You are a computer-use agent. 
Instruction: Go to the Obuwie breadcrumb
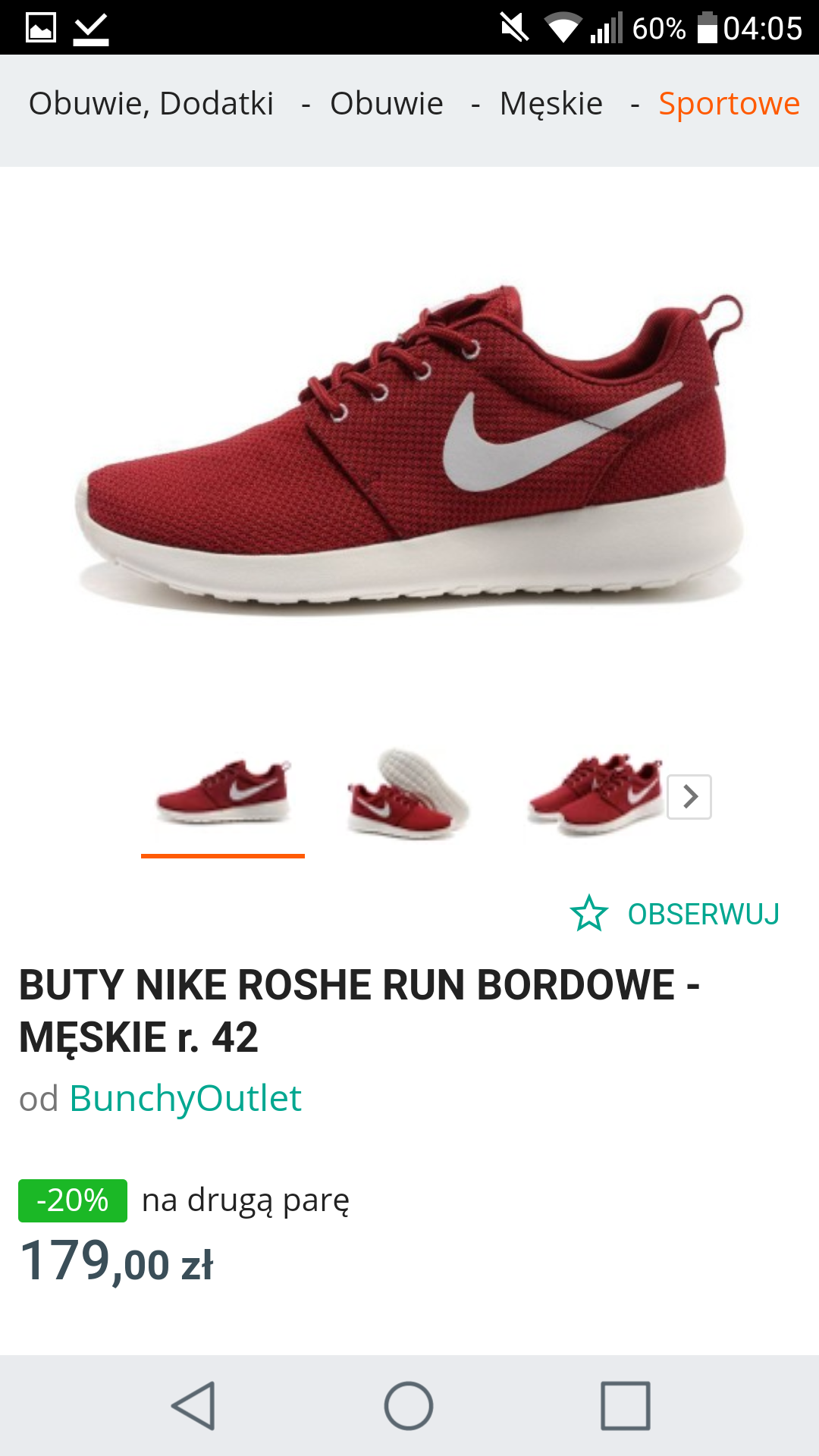386,104
